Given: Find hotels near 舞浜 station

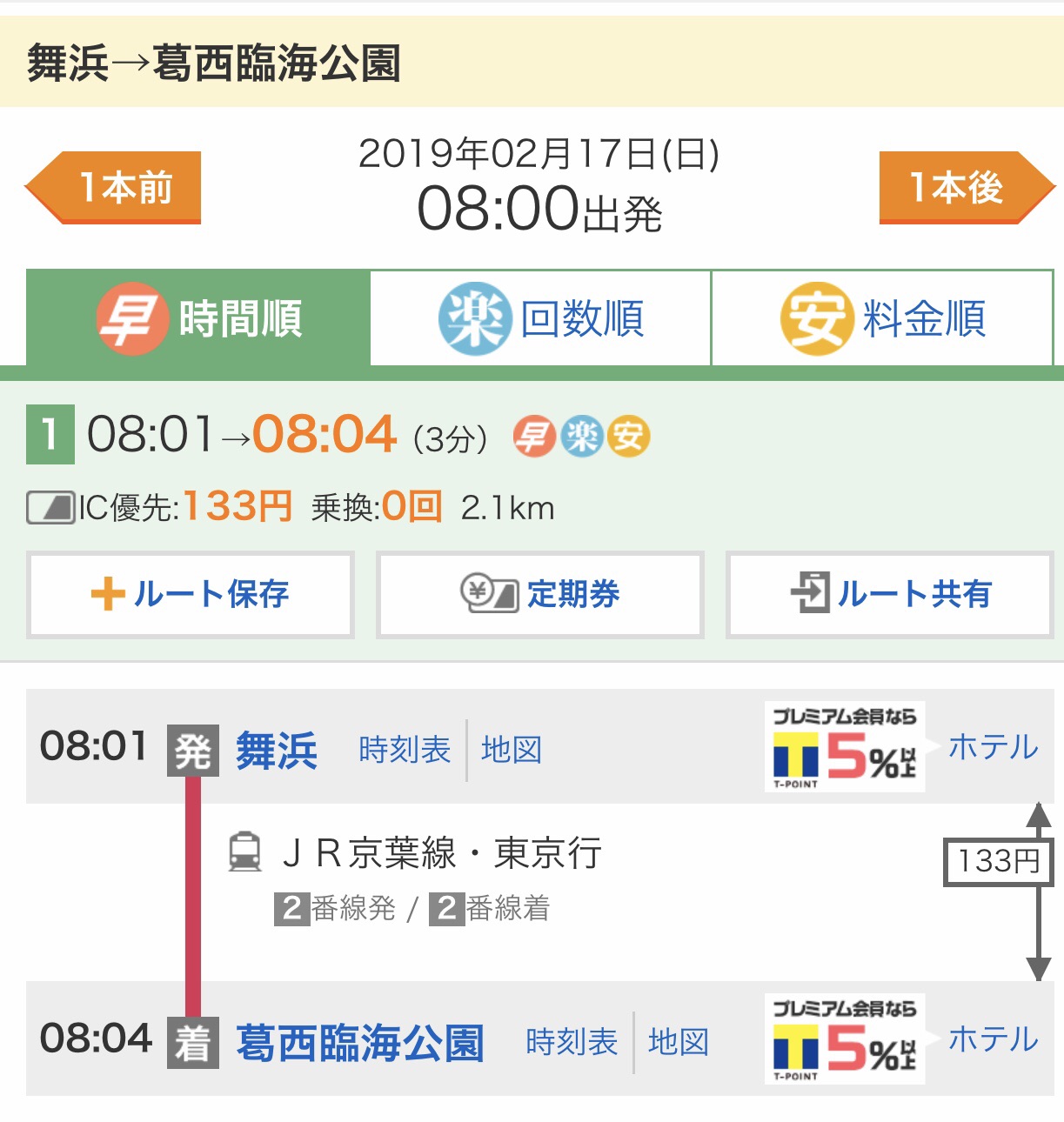Looking at the screenshot, I should (994, 747).
